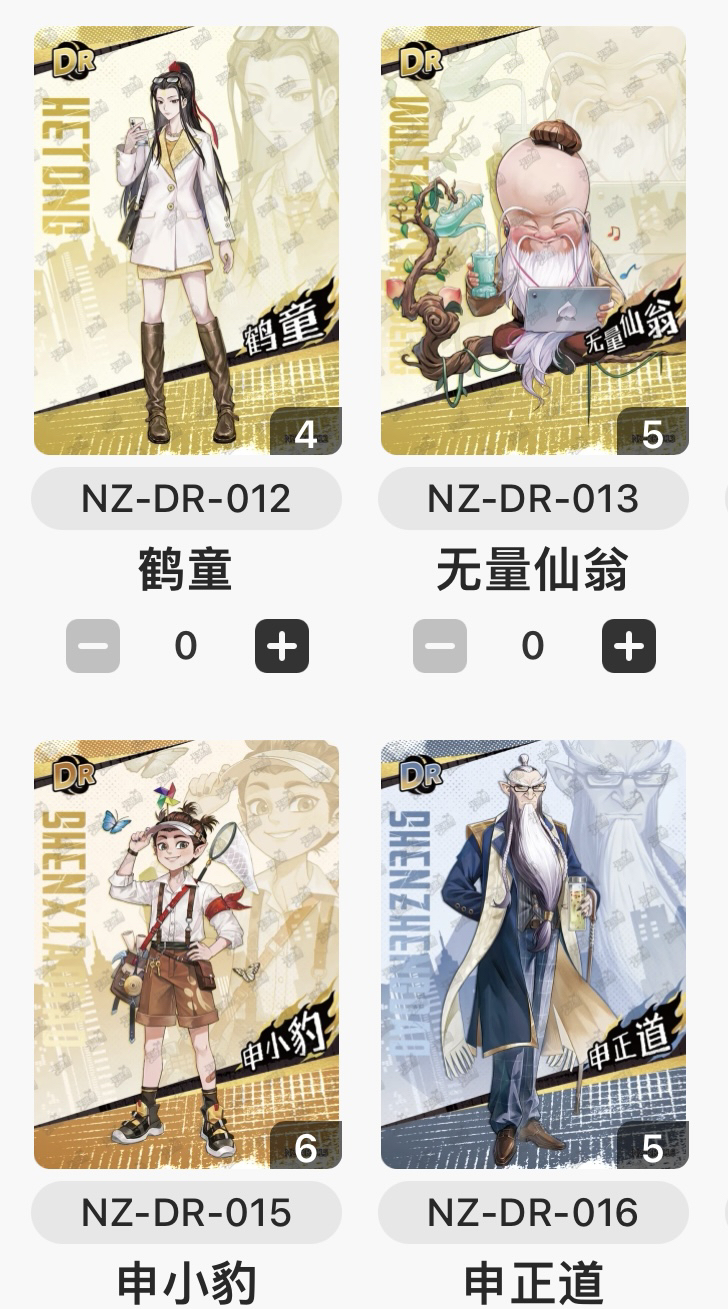Open the 鹤童 NZ-DR-012 card image
This screenshot has height=1309, width=728.
[187, 240]
